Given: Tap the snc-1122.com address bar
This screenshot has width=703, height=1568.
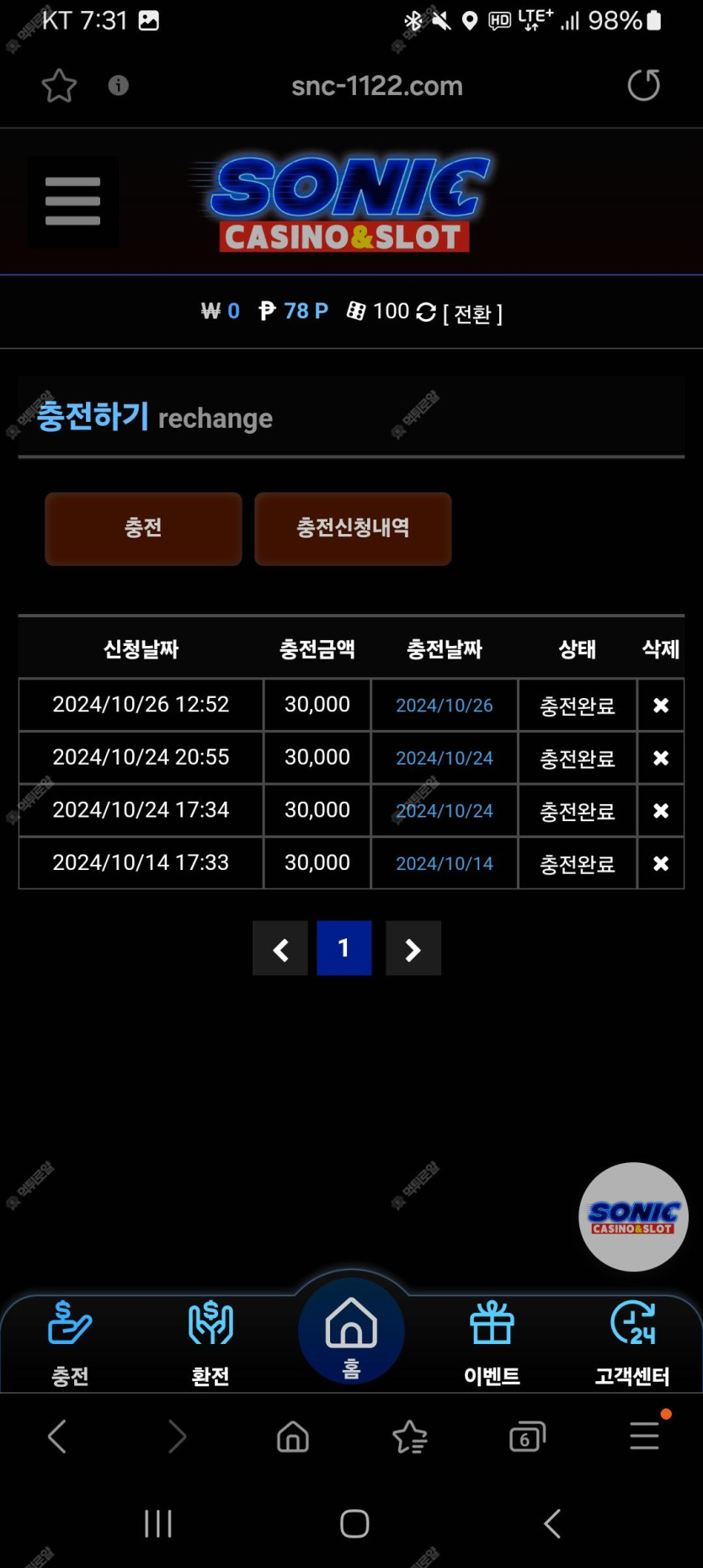Looking at the screenshot, I should (376, 86).
